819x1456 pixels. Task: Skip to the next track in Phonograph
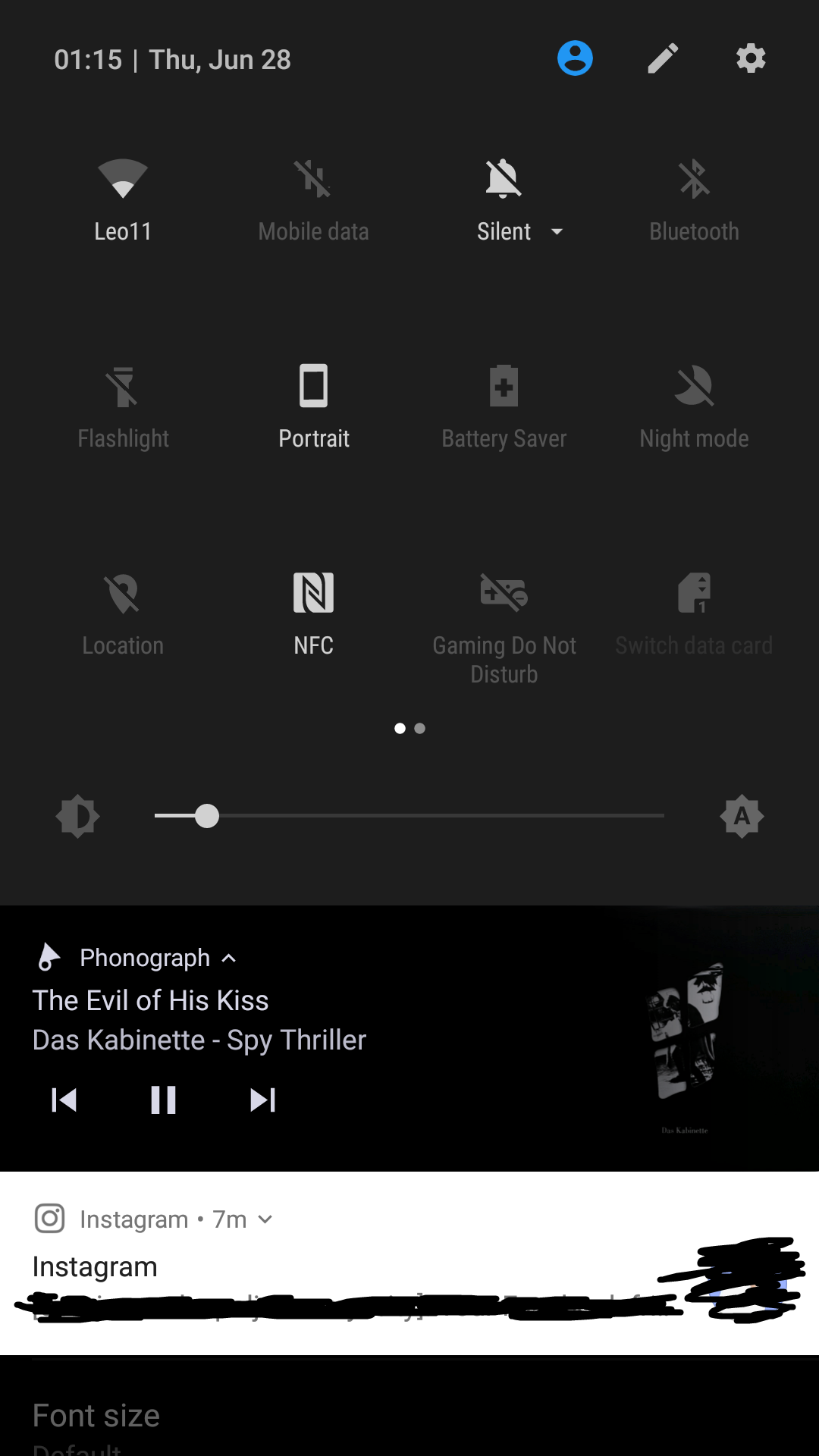pos(262,1100)
